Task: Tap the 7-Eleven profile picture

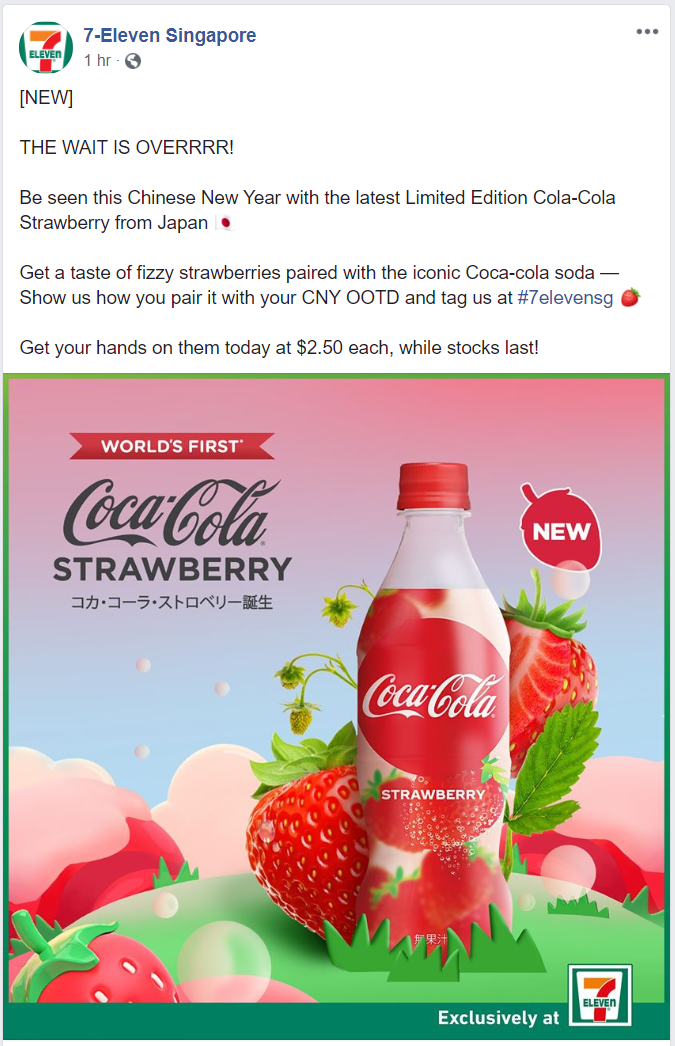Action: [x=46, y=47]
